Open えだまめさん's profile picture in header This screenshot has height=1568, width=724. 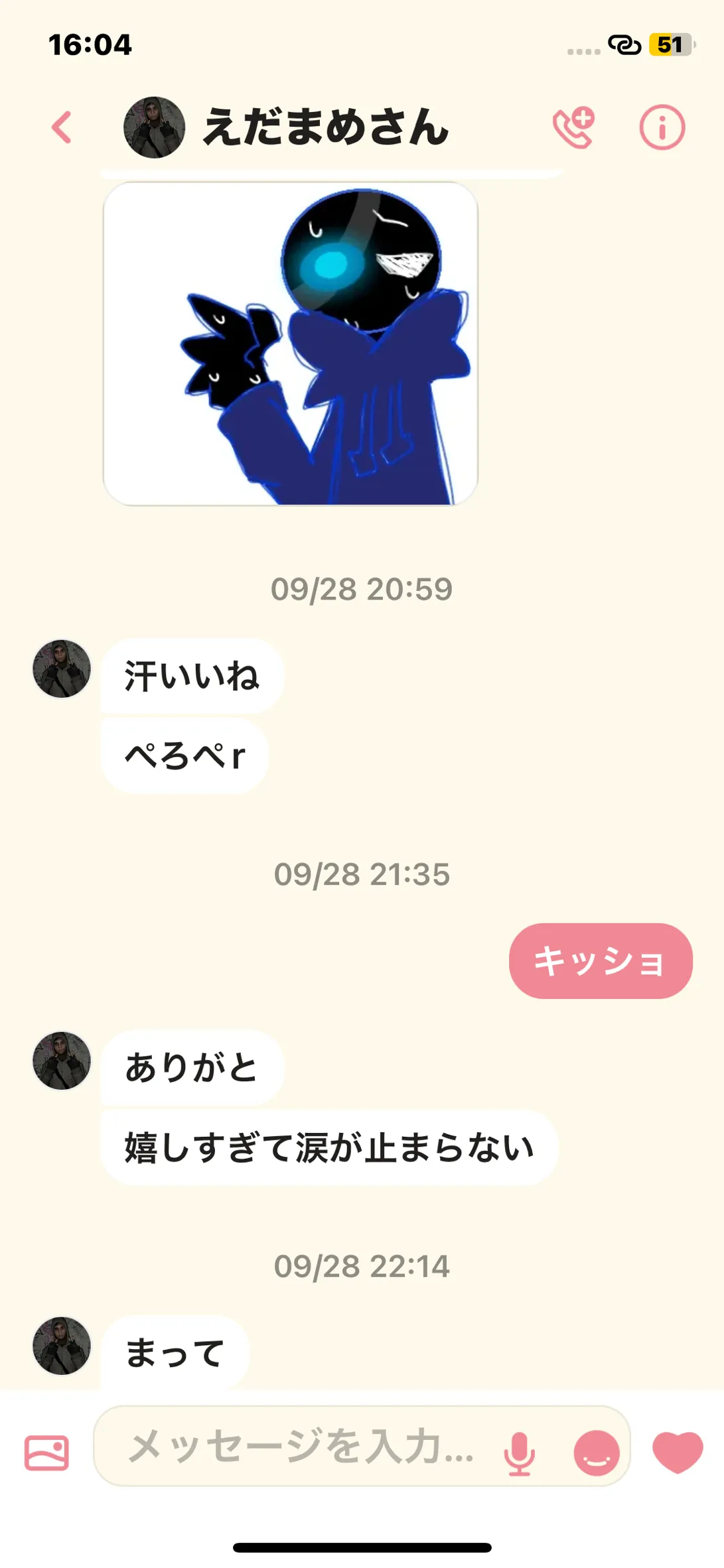tap(154, 127)
